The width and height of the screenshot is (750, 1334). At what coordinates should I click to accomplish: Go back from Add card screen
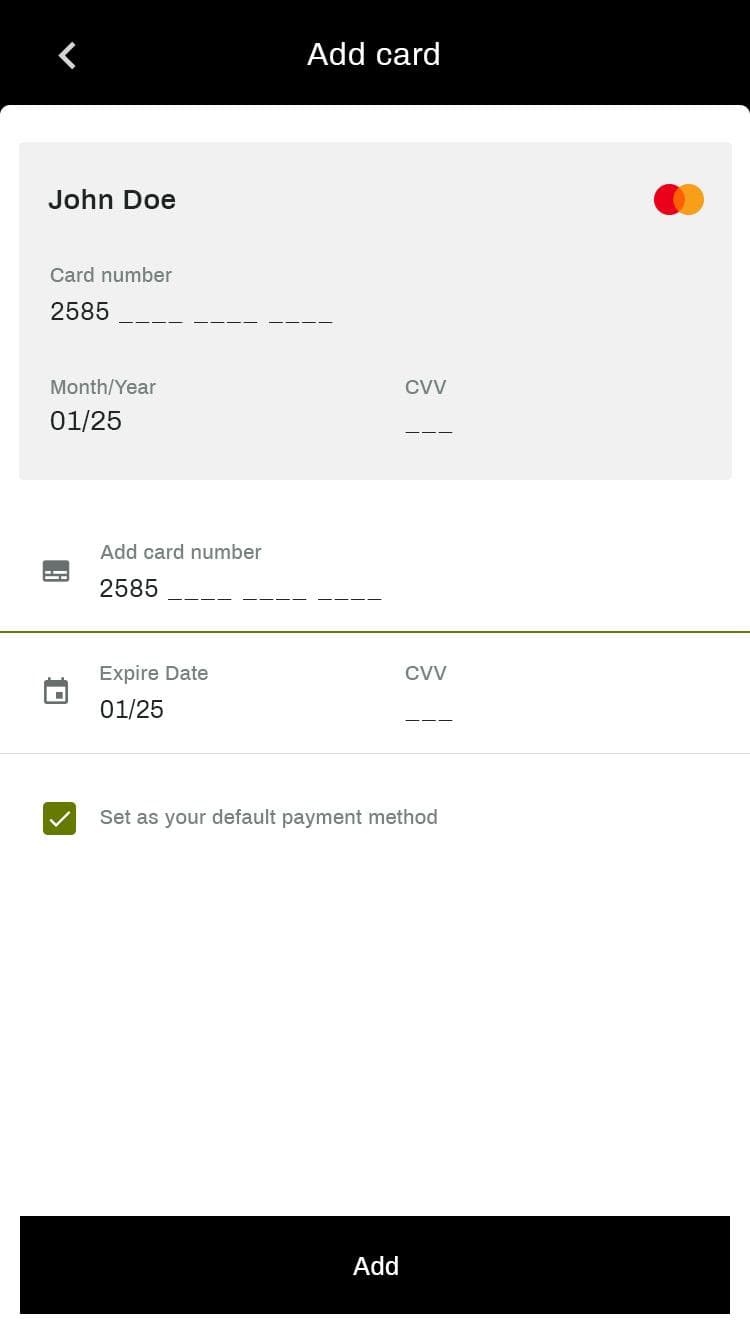(x=67, y=55)
